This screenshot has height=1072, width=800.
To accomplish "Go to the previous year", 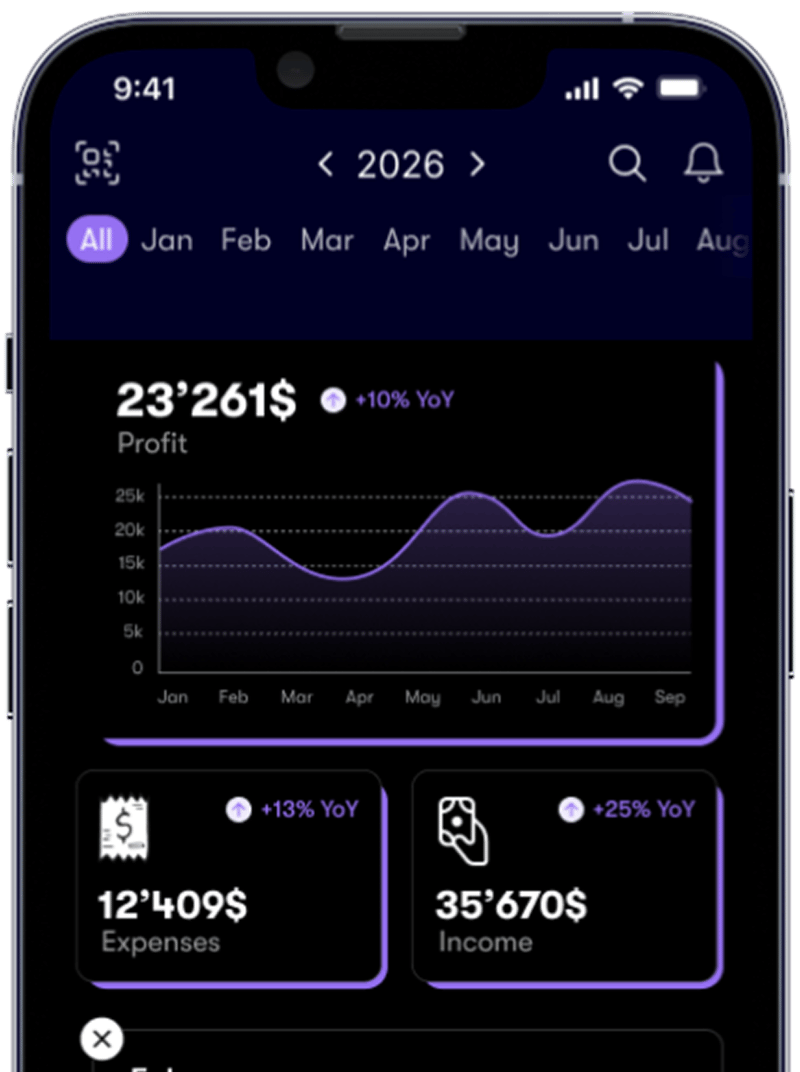I will pos(325,164).
